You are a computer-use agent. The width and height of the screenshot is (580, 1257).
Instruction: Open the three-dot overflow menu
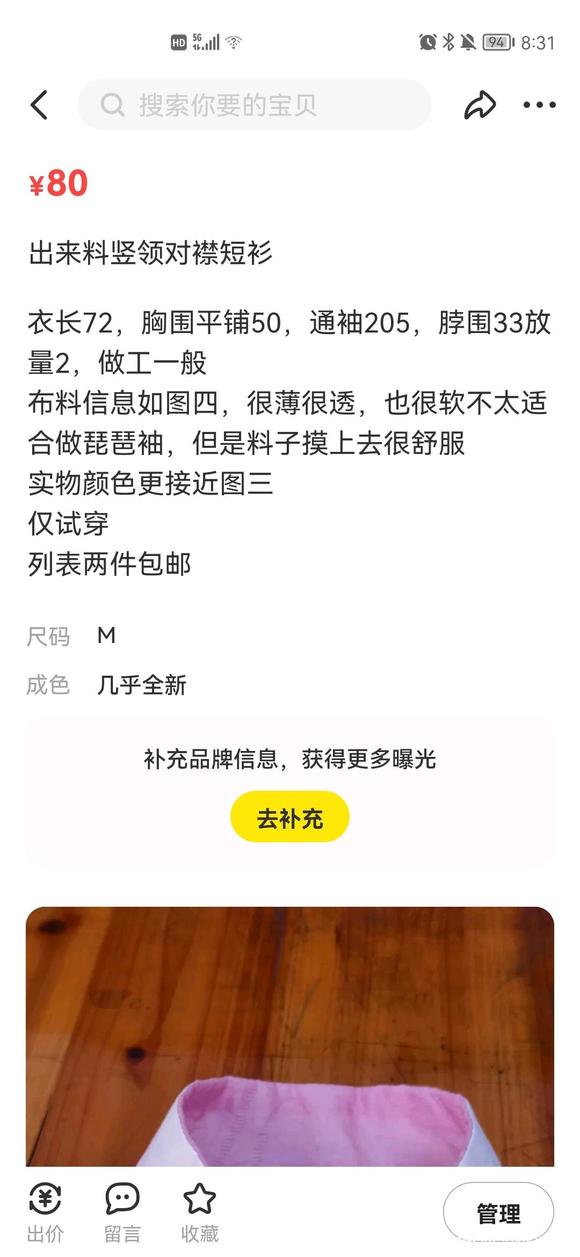(x=539, y=105)
